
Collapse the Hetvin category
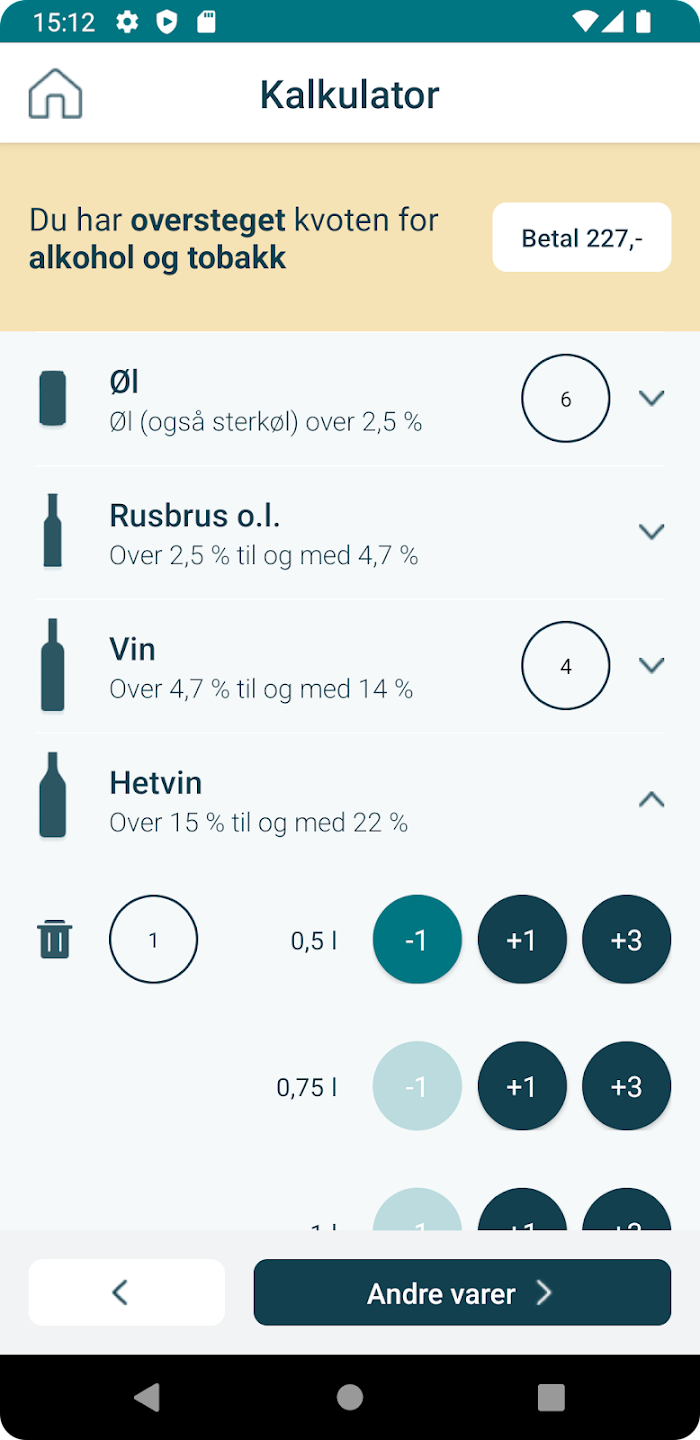coord(652,799)
